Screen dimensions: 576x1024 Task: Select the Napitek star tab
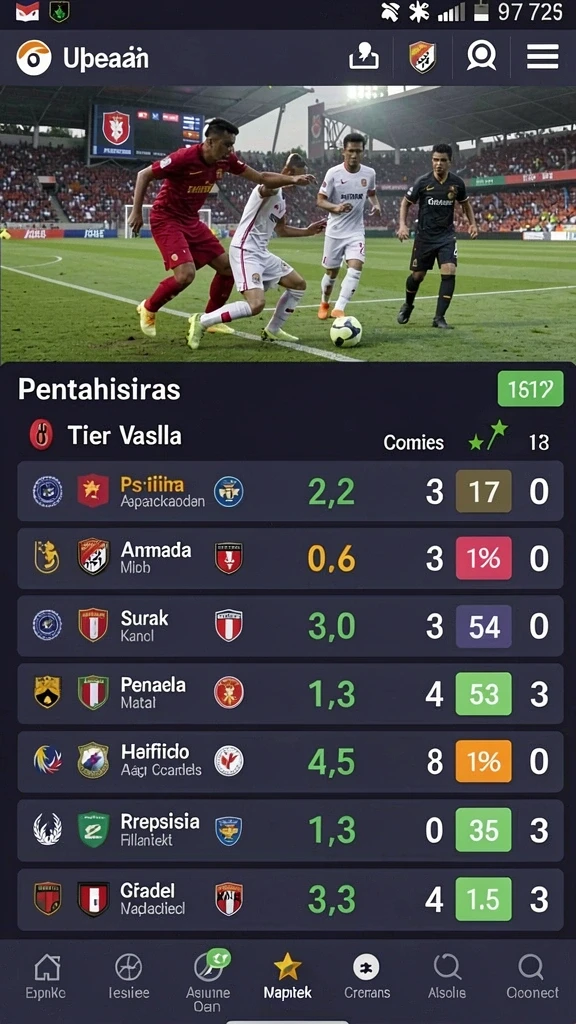pos(287,976)
